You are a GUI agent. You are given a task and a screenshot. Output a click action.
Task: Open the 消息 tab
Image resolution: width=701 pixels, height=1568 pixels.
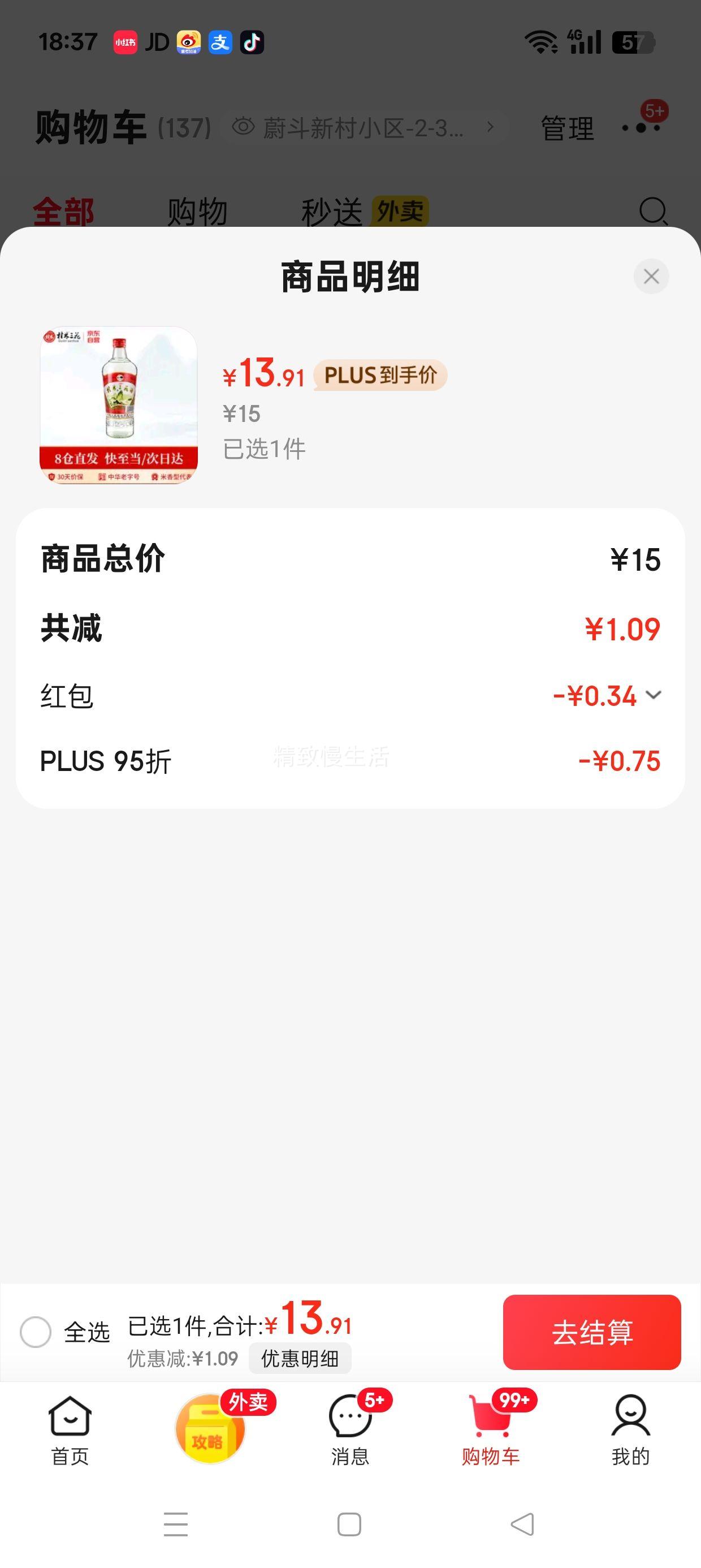click(350, 1431)
